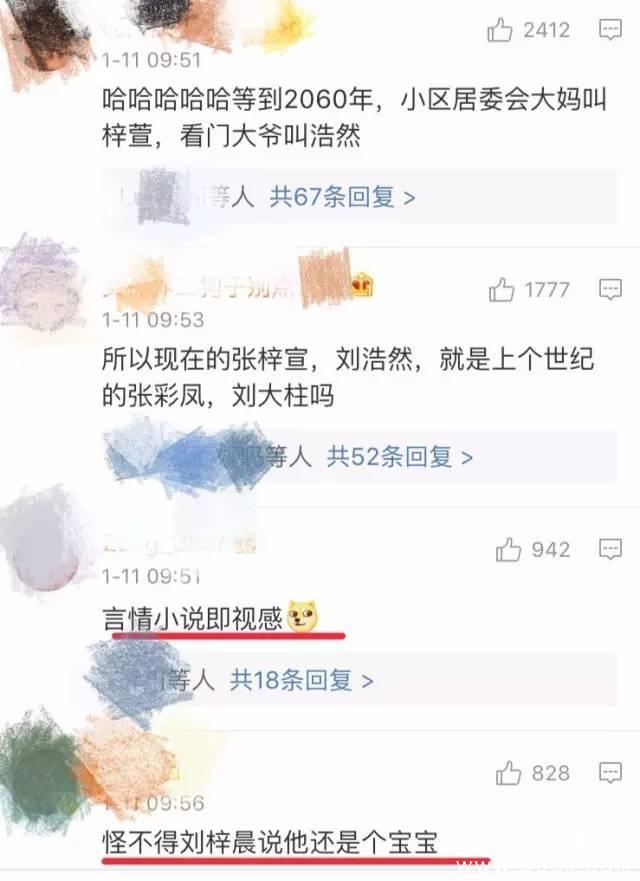Reply to the comment with 828 likes
Viewport: 640px width, 881px height.
coord(610,773)
